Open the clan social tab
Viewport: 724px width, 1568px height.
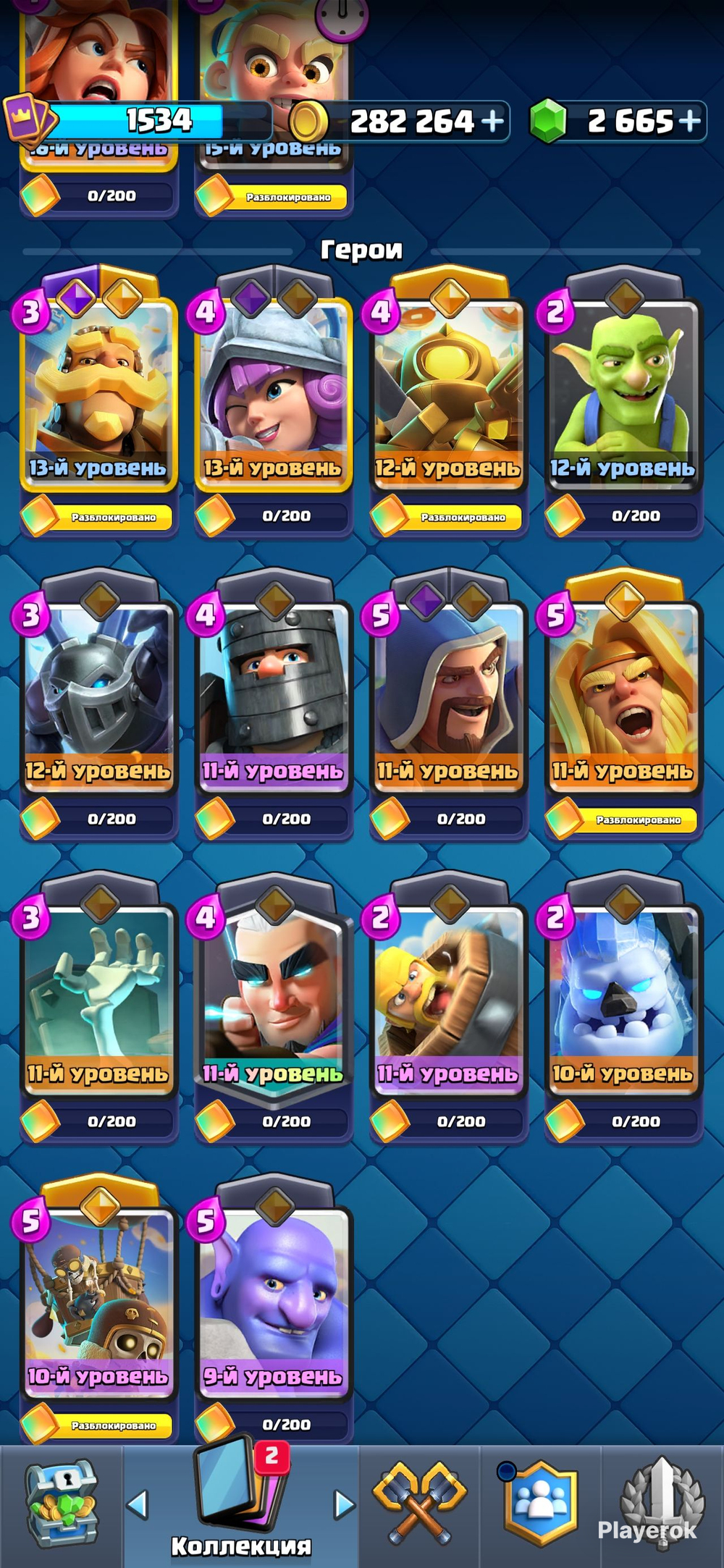pos(541,1502)
